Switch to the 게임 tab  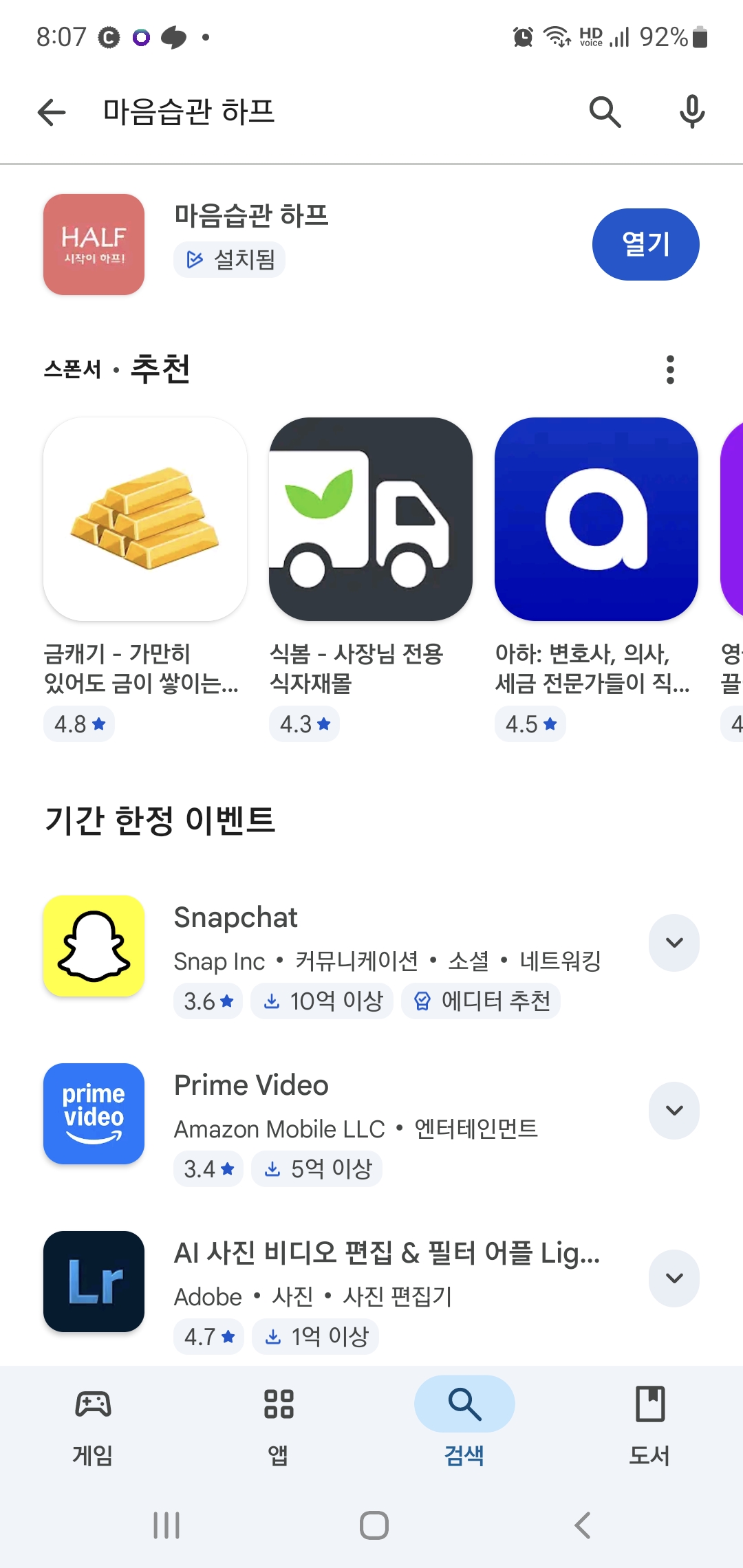[93, 1425]
